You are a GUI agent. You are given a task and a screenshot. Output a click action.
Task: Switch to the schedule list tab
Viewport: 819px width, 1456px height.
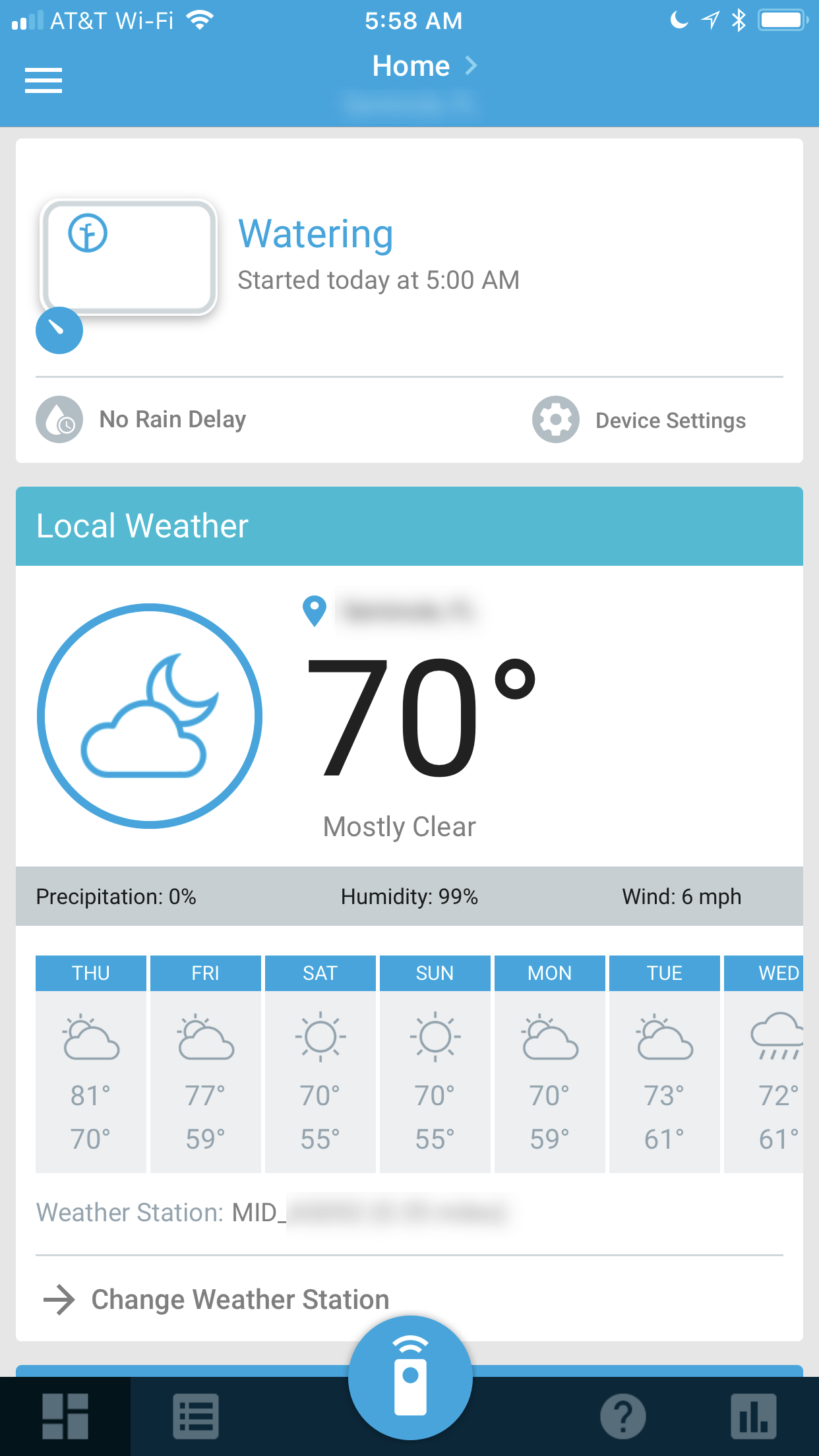click(196, 1416)
